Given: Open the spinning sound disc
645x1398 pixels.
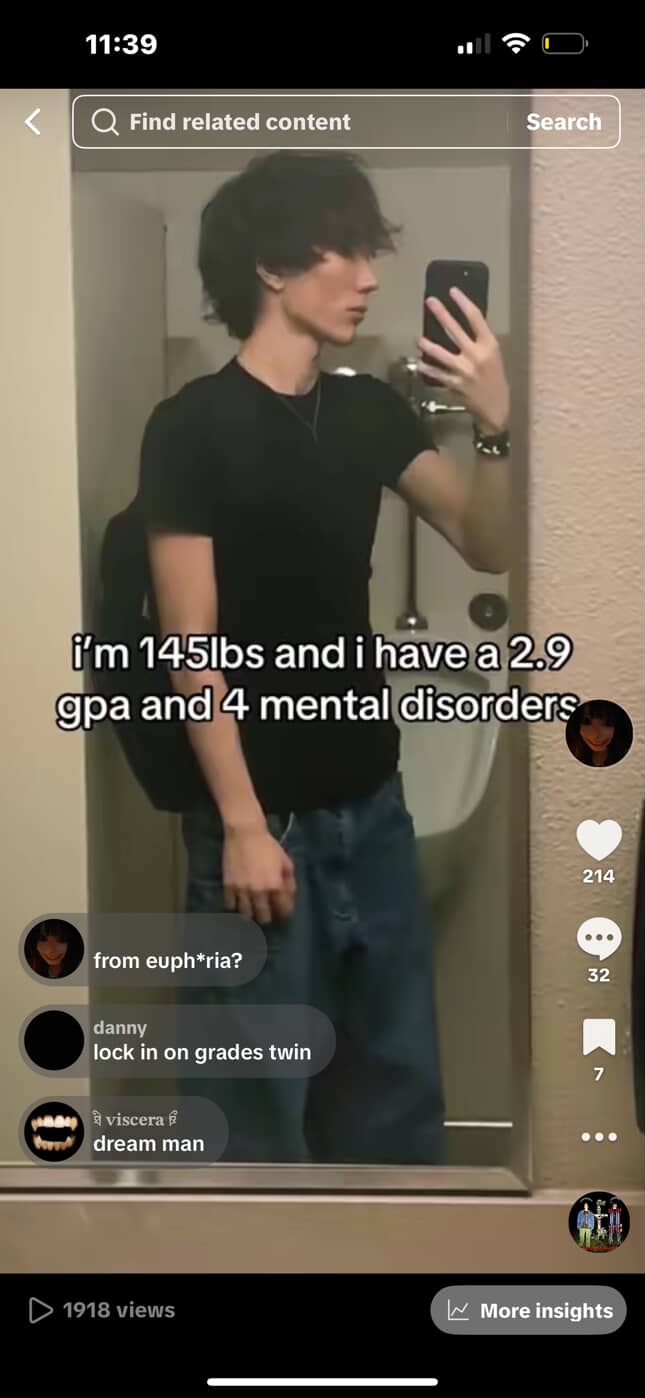Looking at the screenshot, I should (x=598, y=1221).
